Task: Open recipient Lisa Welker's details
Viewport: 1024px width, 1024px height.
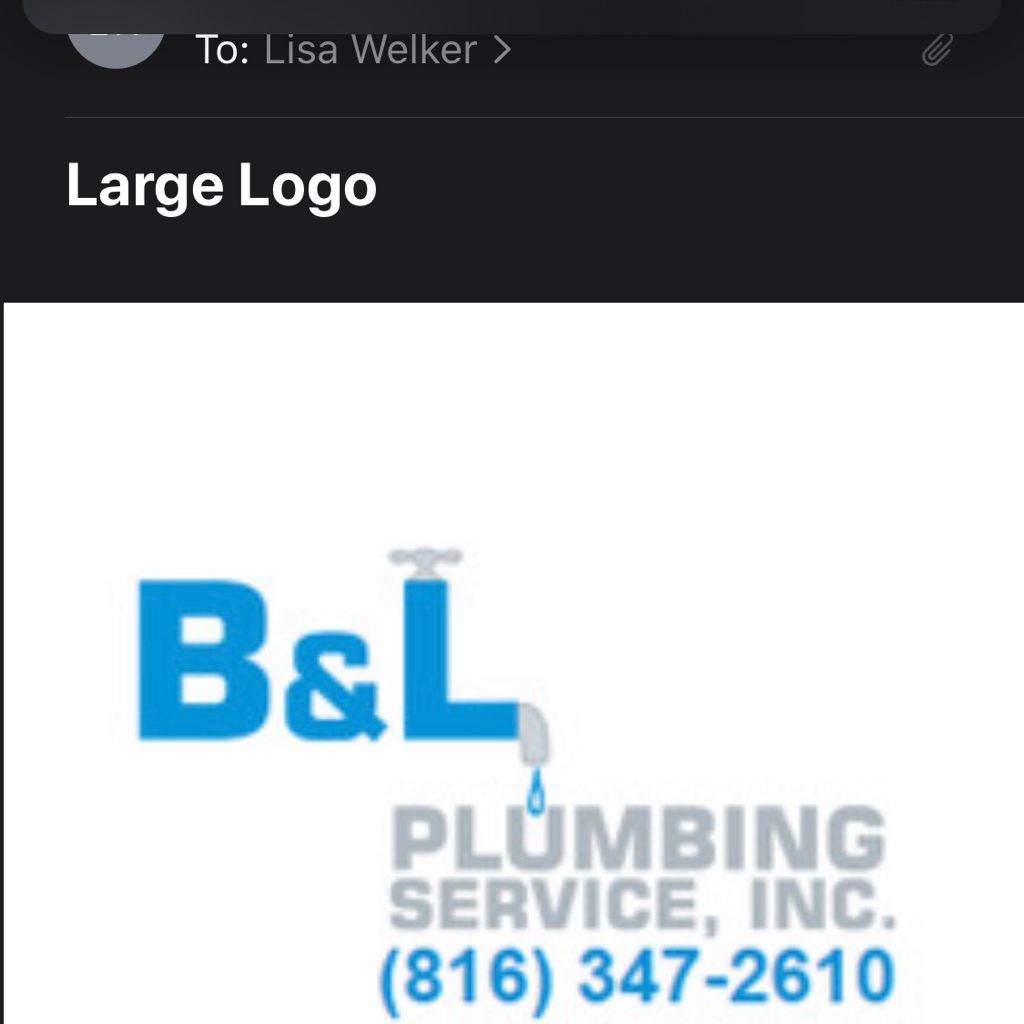Action: click(370, 49)
